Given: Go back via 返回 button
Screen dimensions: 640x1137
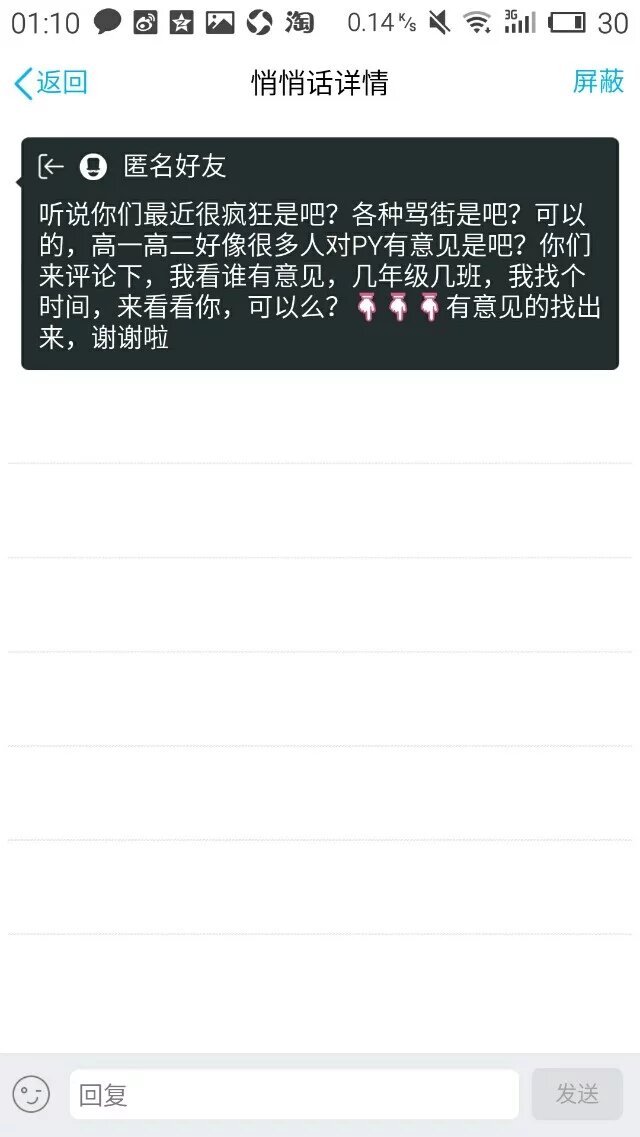Looking at the screenshot, I should 51,83.
